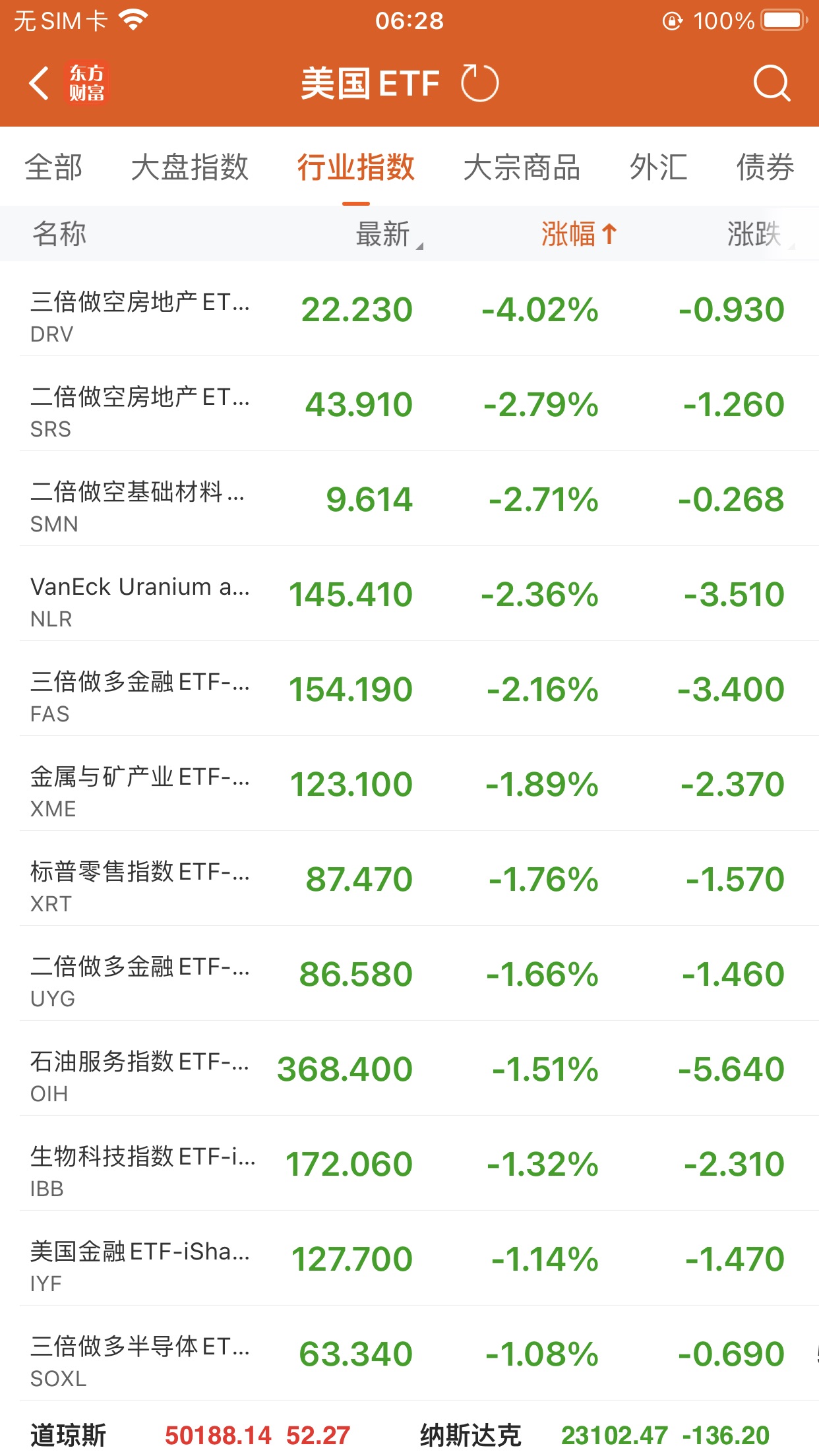Open the XME metals and mining ETF
Viewport: 819px width, 1456px height.
pyautogui.click(x=409, y=784)
